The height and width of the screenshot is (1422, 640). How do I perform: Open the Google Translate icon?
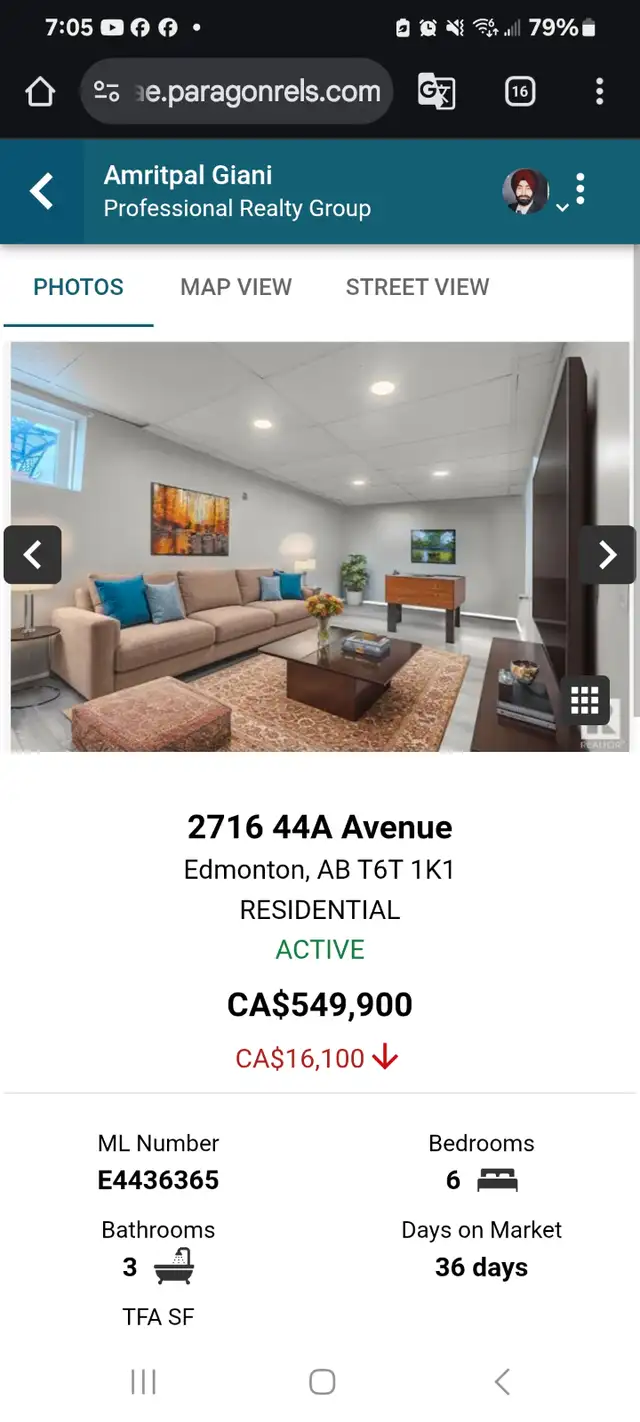436,92
